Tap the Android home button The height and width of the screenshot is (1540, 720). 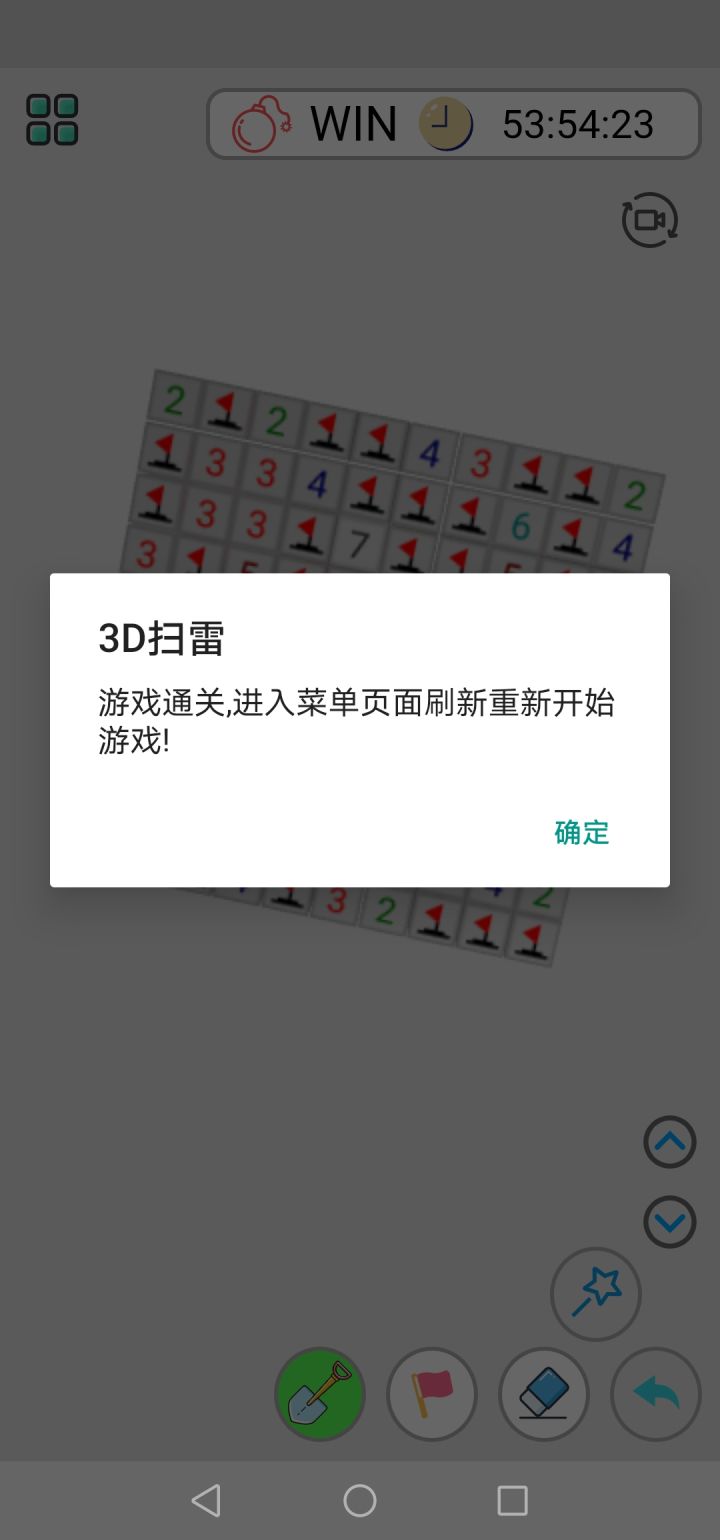click(359, 1500)
